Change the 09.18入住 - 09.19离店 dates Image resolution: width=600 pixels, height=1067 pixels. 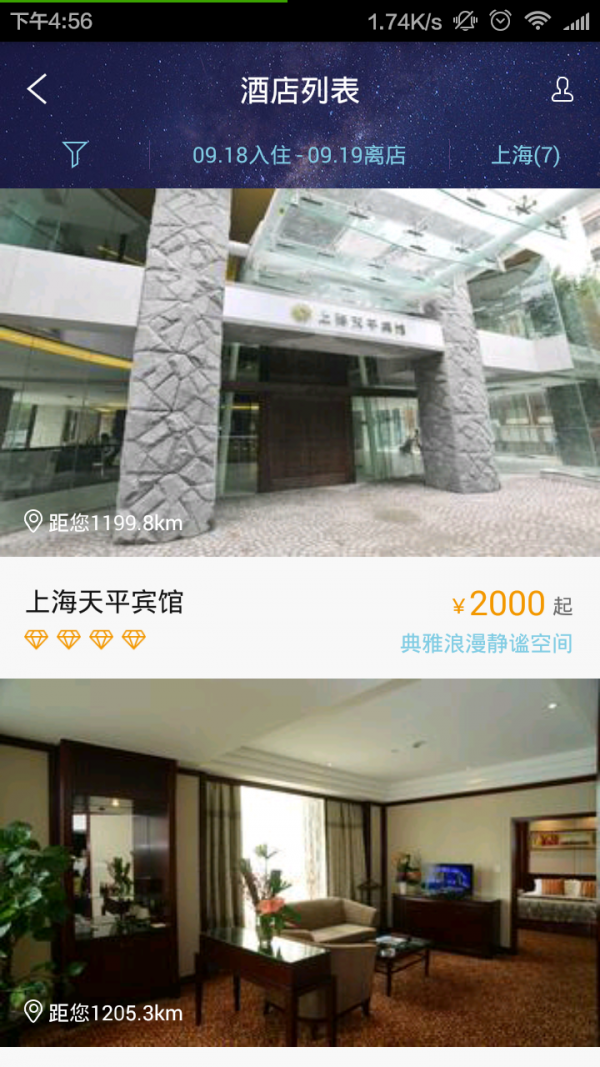tap(299, 155)
